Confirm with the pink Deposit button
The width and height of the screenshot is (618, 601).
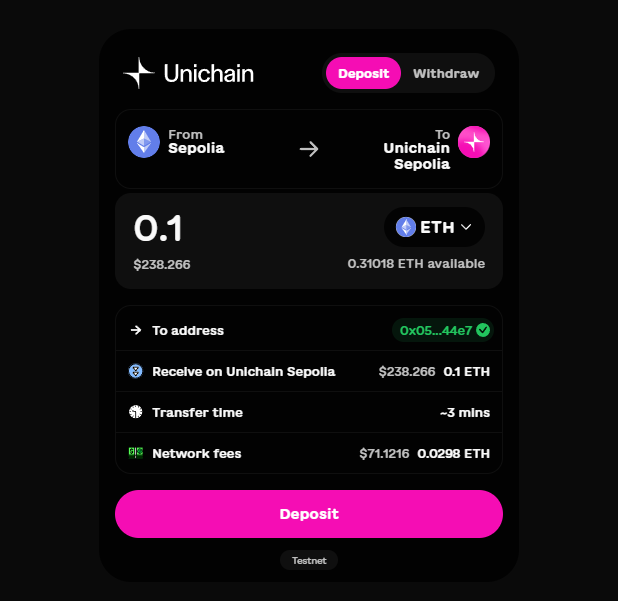pos(308,514)
